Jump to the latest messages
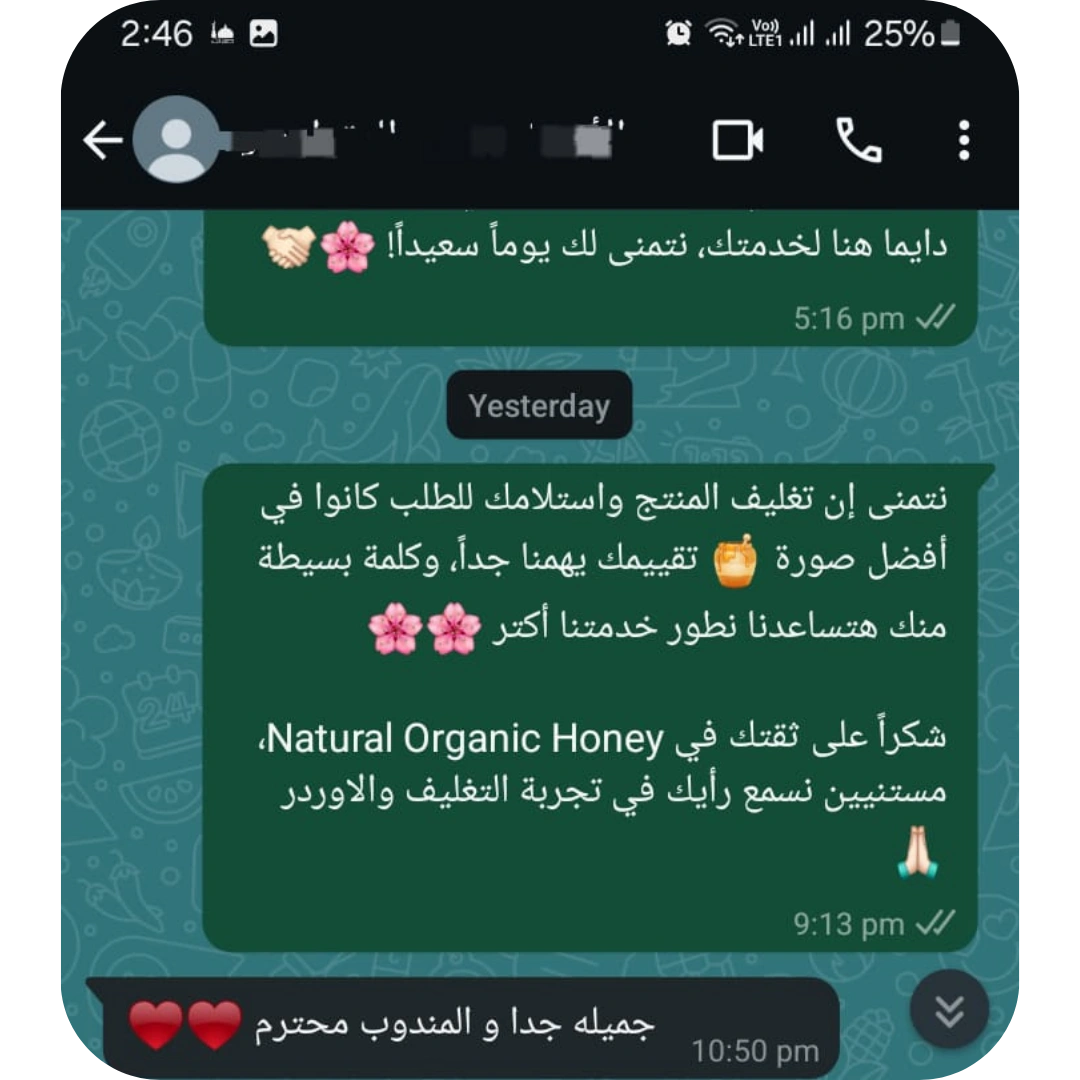1080x1080 pixels. [x=949, y=1009]
